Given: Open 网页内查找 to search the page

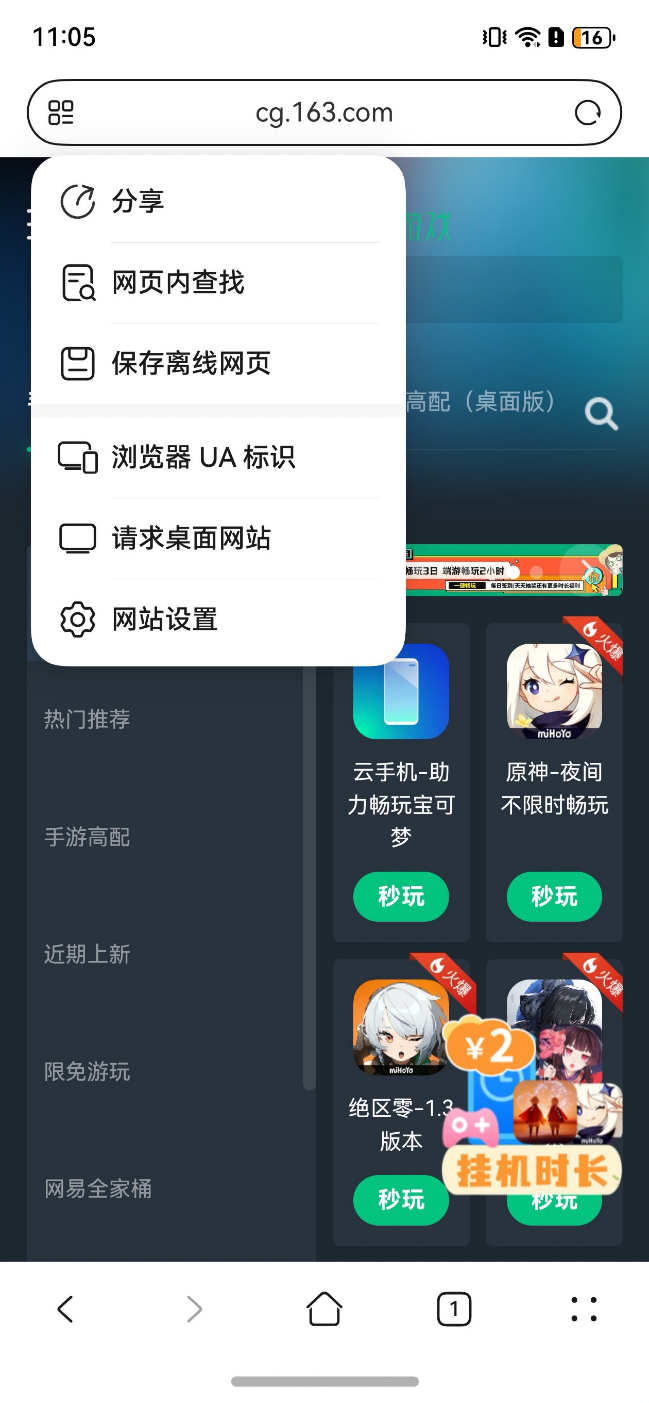Looking at the screenshot, I should [218, 282].
